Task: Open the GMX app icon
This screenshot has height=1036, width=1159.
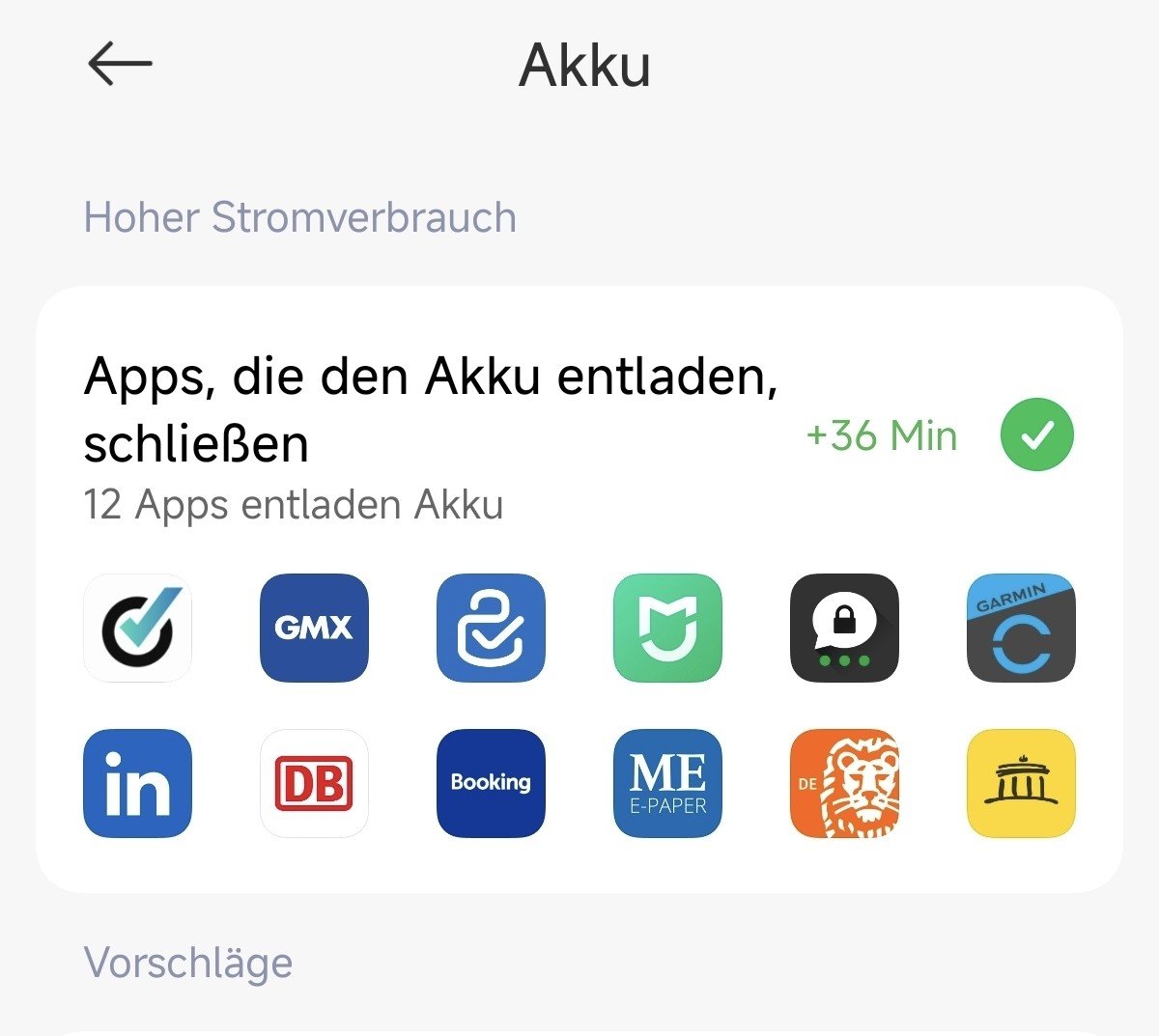Action: tap(314, 629)
